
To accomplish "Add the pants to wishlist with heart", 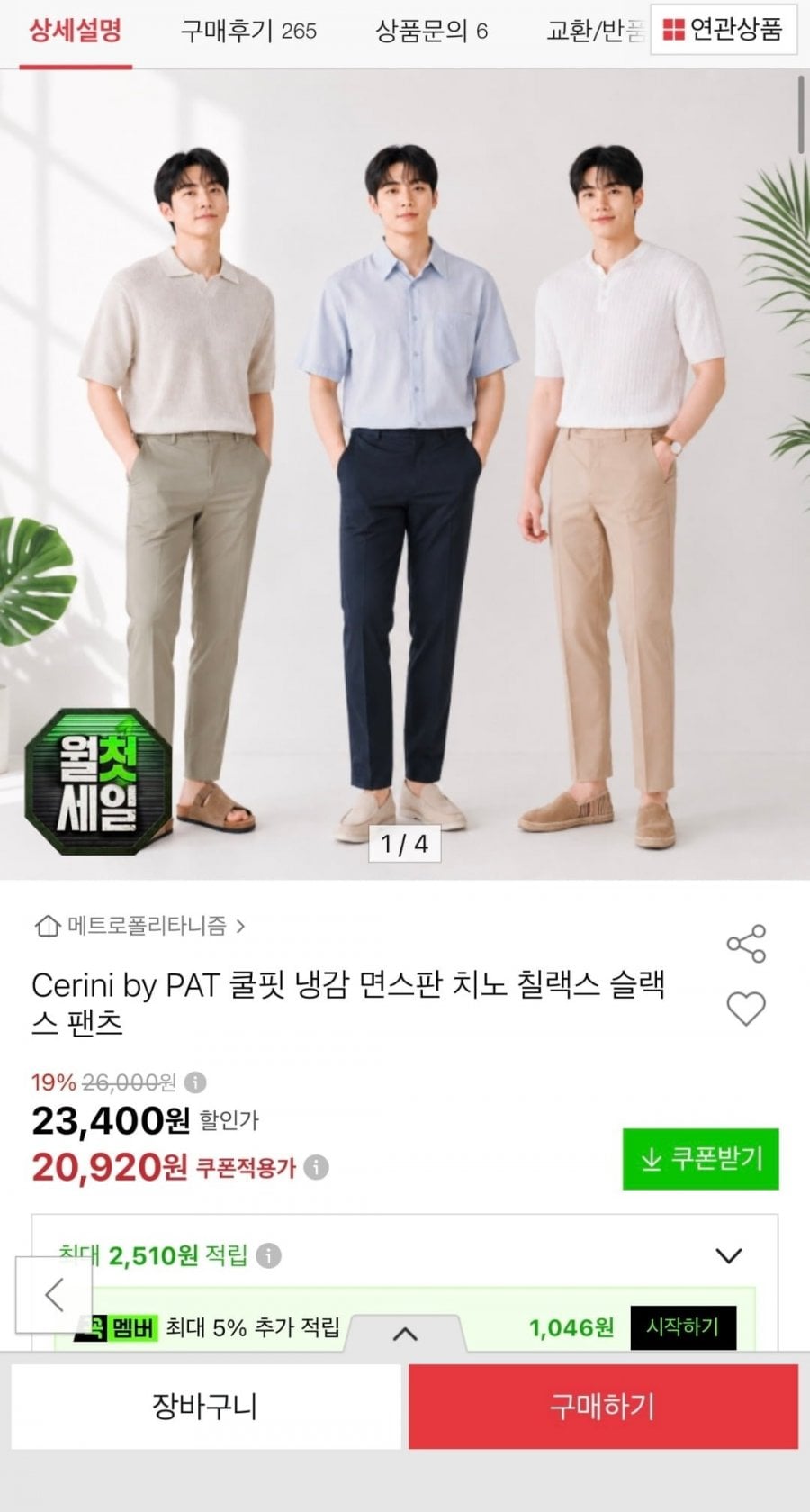I will pyautogui.click(x=746, y=1010).
